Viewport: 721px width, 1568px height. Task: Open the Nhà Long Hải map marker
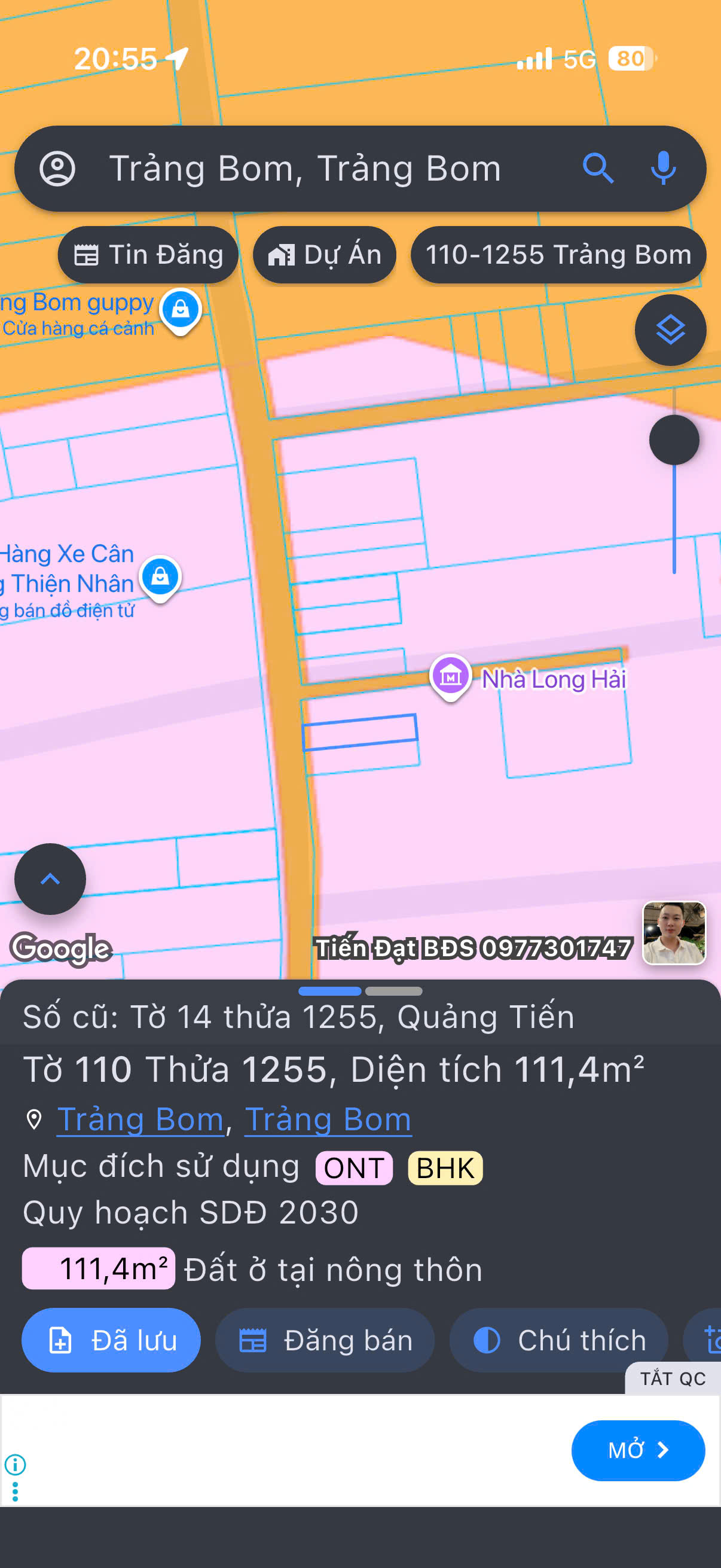point(450,676)
